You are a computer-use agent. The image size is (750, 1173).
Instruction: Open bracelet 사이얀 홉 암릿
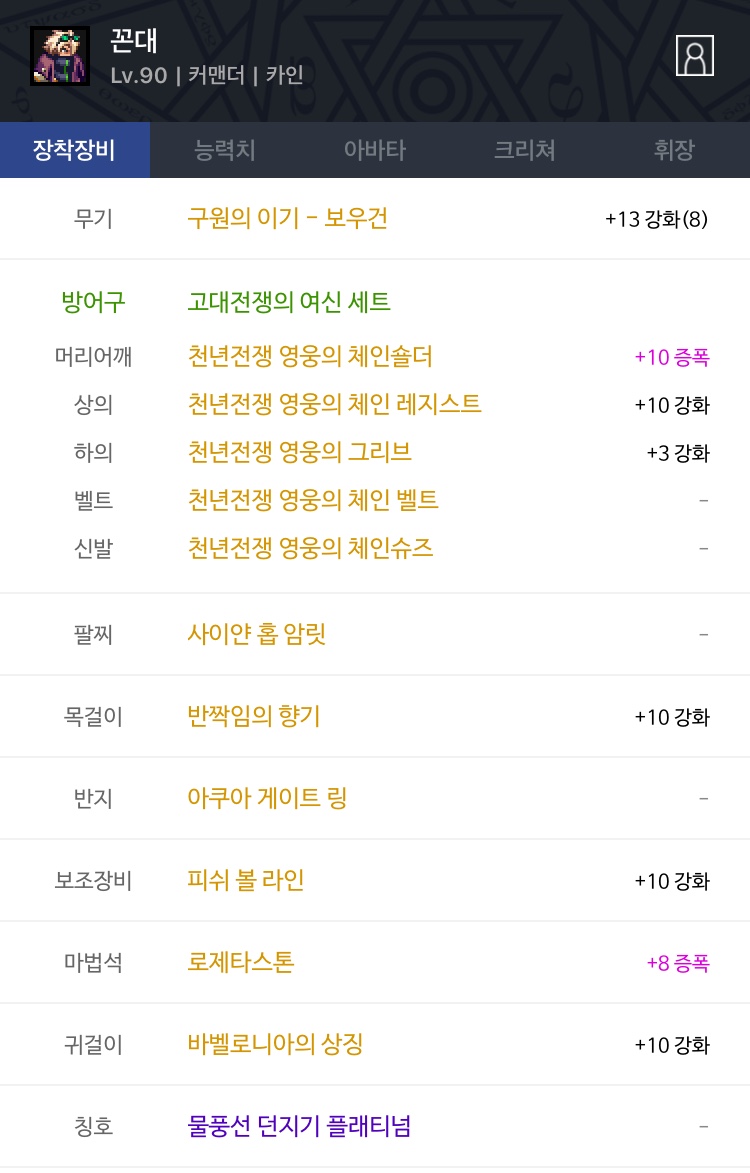tap(257, 634)
